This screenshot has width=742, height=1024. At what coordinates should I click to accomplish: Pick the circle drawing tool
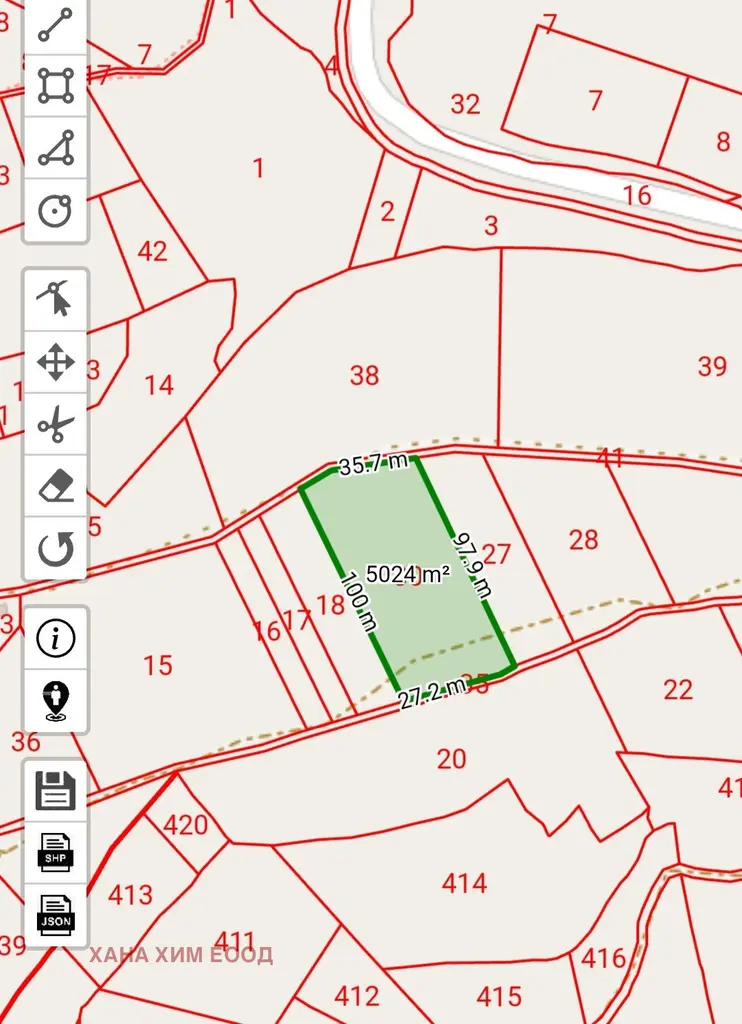click(x=56, y=210)
